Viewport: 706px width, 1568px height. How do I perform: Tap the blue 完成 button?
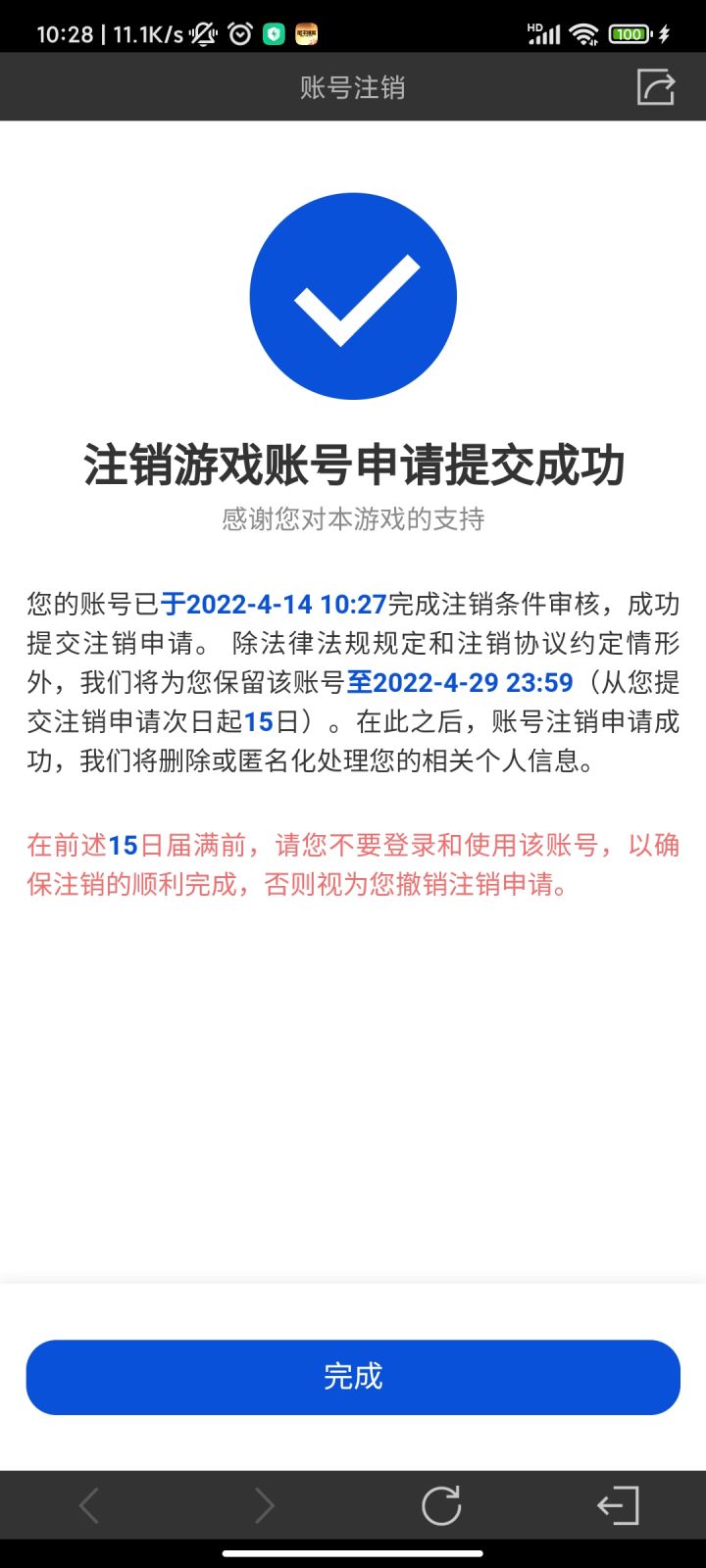click(353, 1377)
